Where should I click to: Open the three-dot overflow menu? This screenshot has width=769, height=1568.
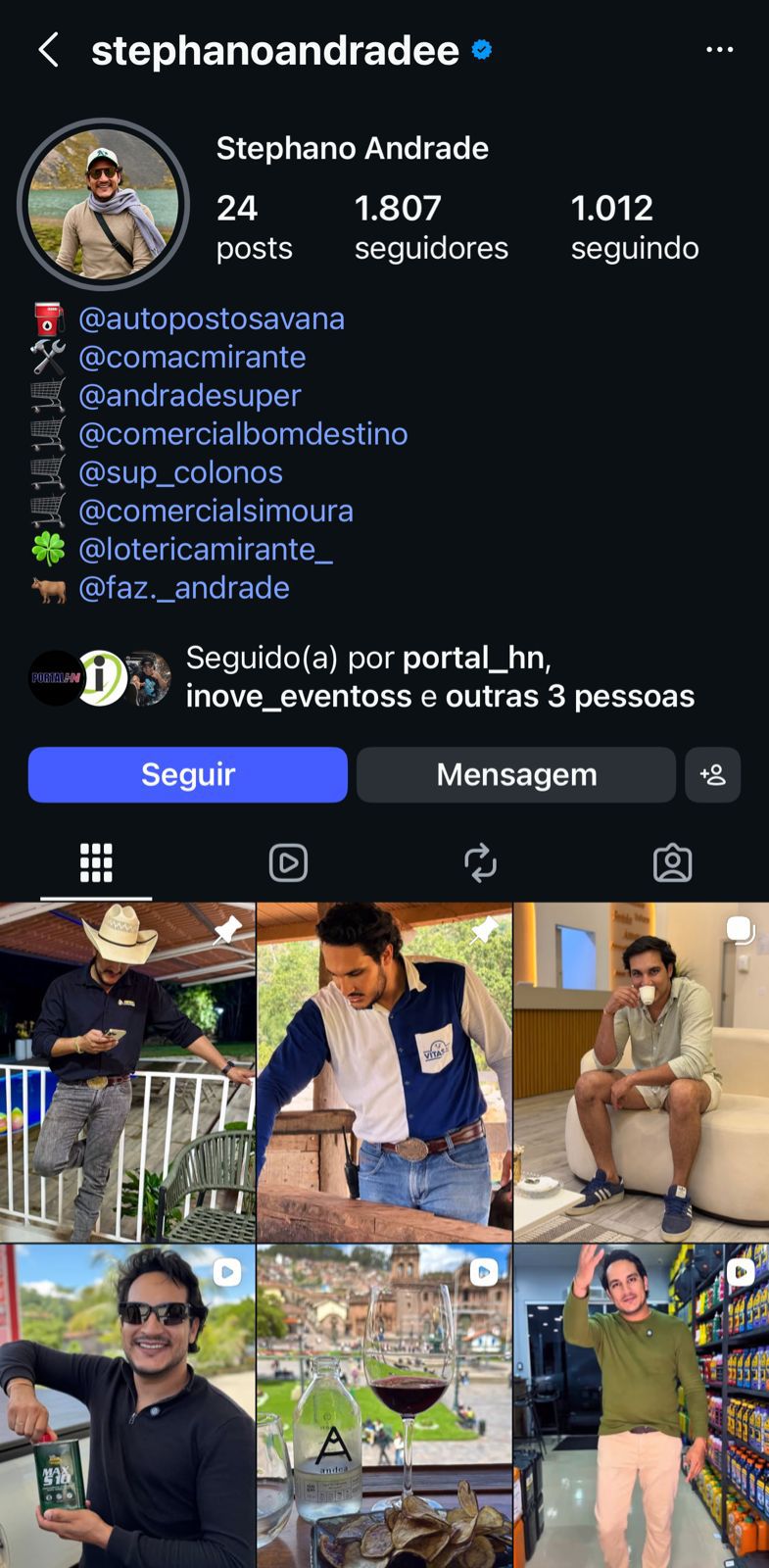click(x=719, y=49)
